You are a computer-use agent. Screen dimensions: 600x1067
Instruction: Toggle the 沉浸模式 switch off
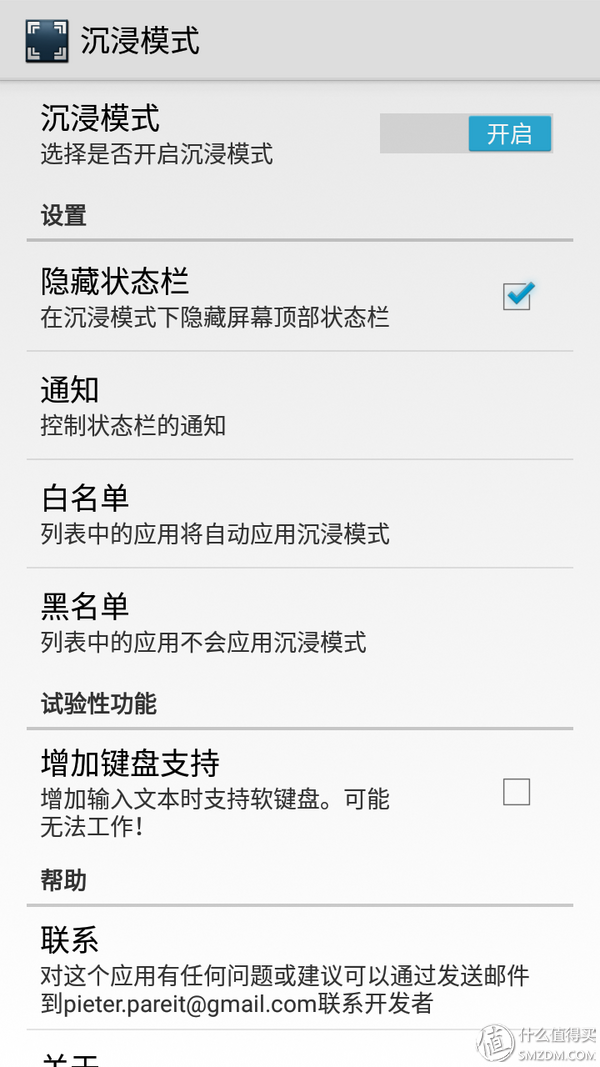tap(466, 133)
